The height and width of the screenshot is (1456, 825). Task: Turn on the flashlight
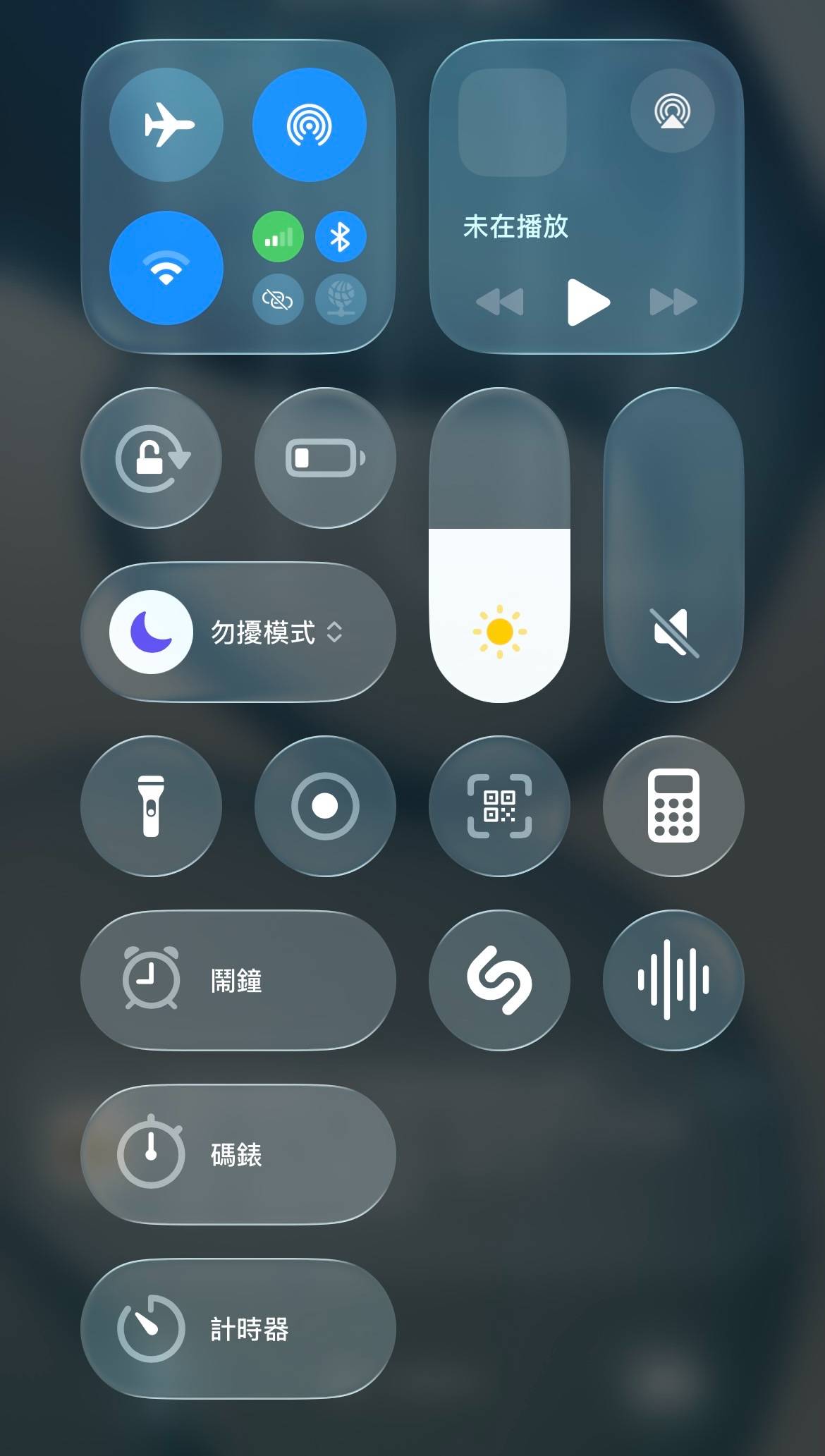click(151, 806)
